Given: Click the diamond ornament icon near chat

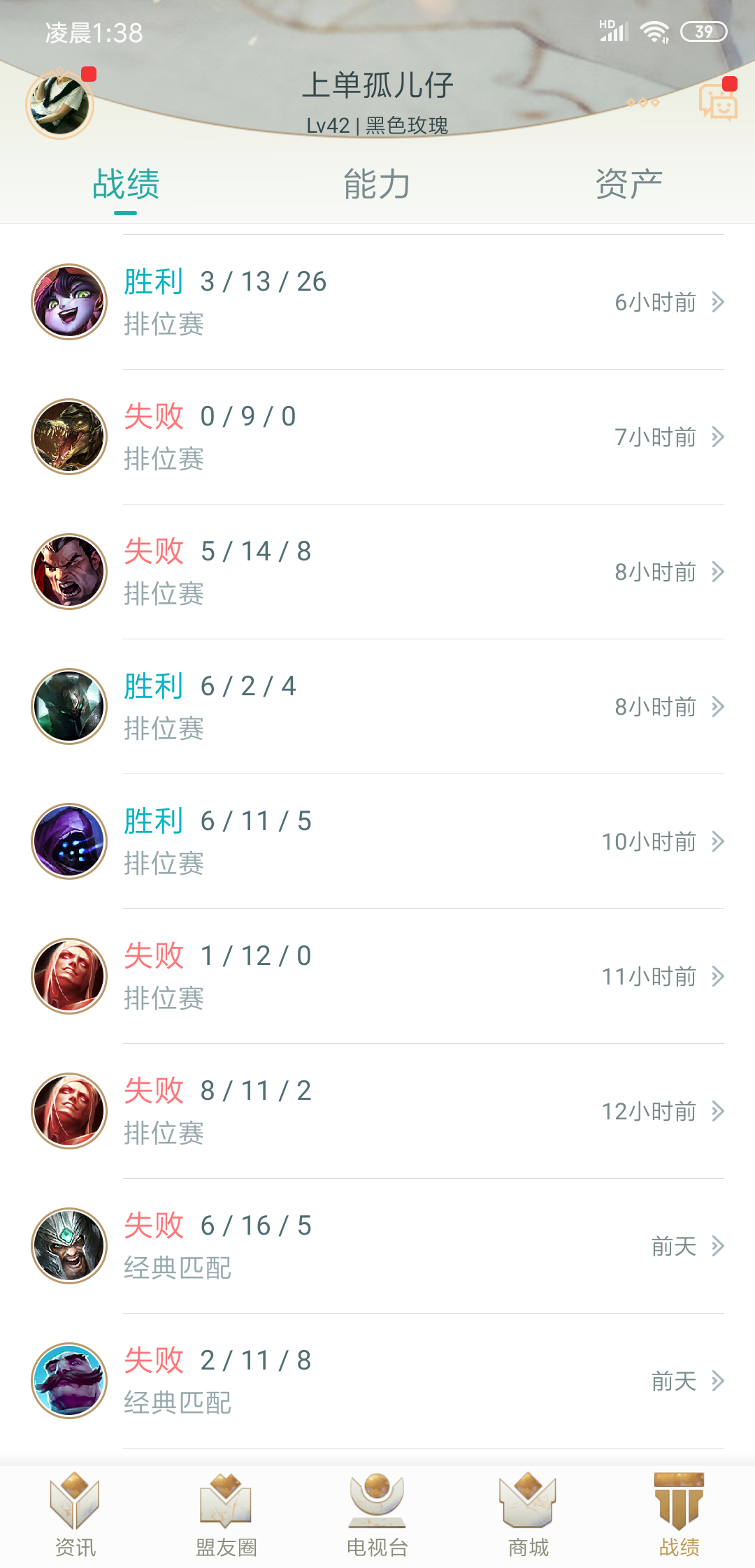Looking at the screenshot, I should 645,103.
